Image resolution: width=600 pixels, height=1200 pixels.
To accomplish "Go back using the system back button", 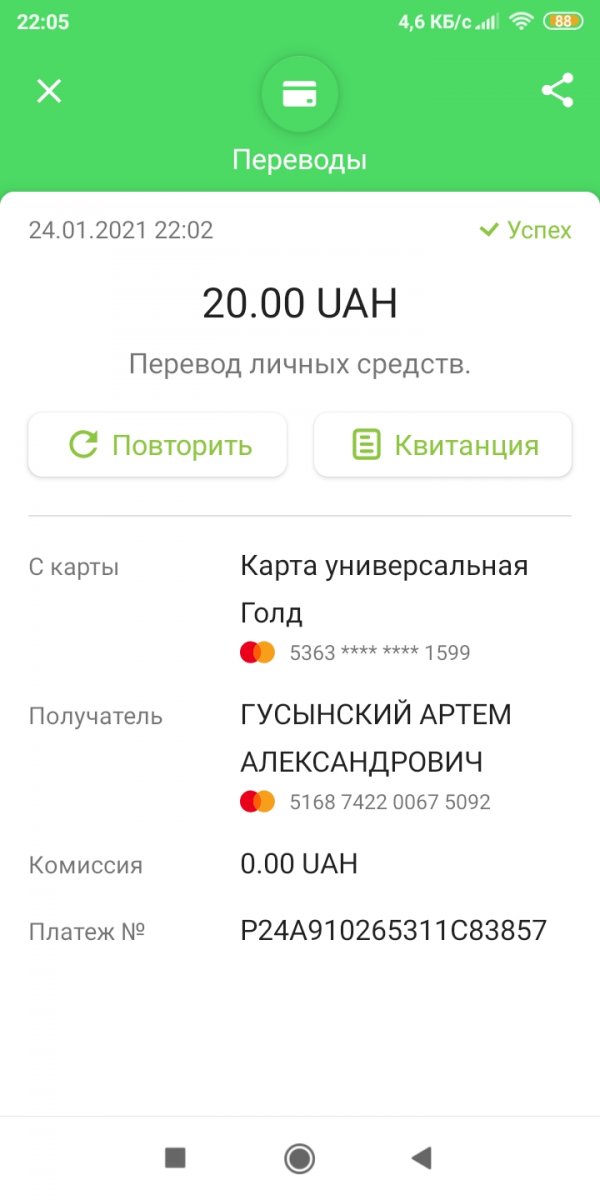I will coord(422,1158).
